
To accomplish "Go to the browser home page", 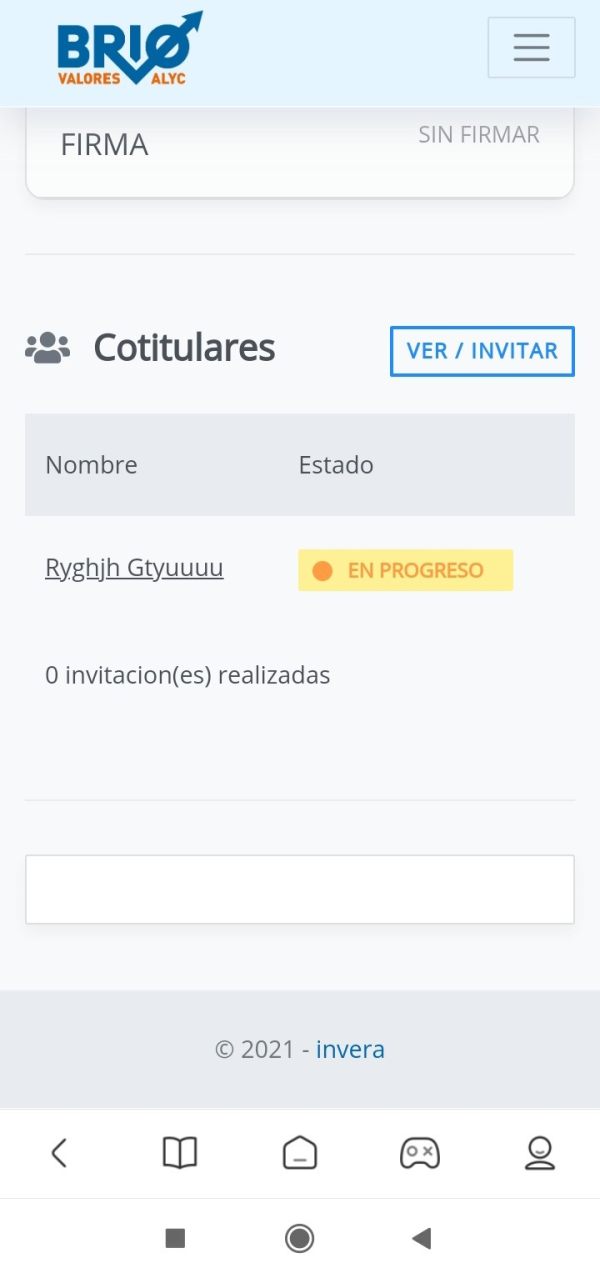I will pyautogui.click(x=300, y=1153).
